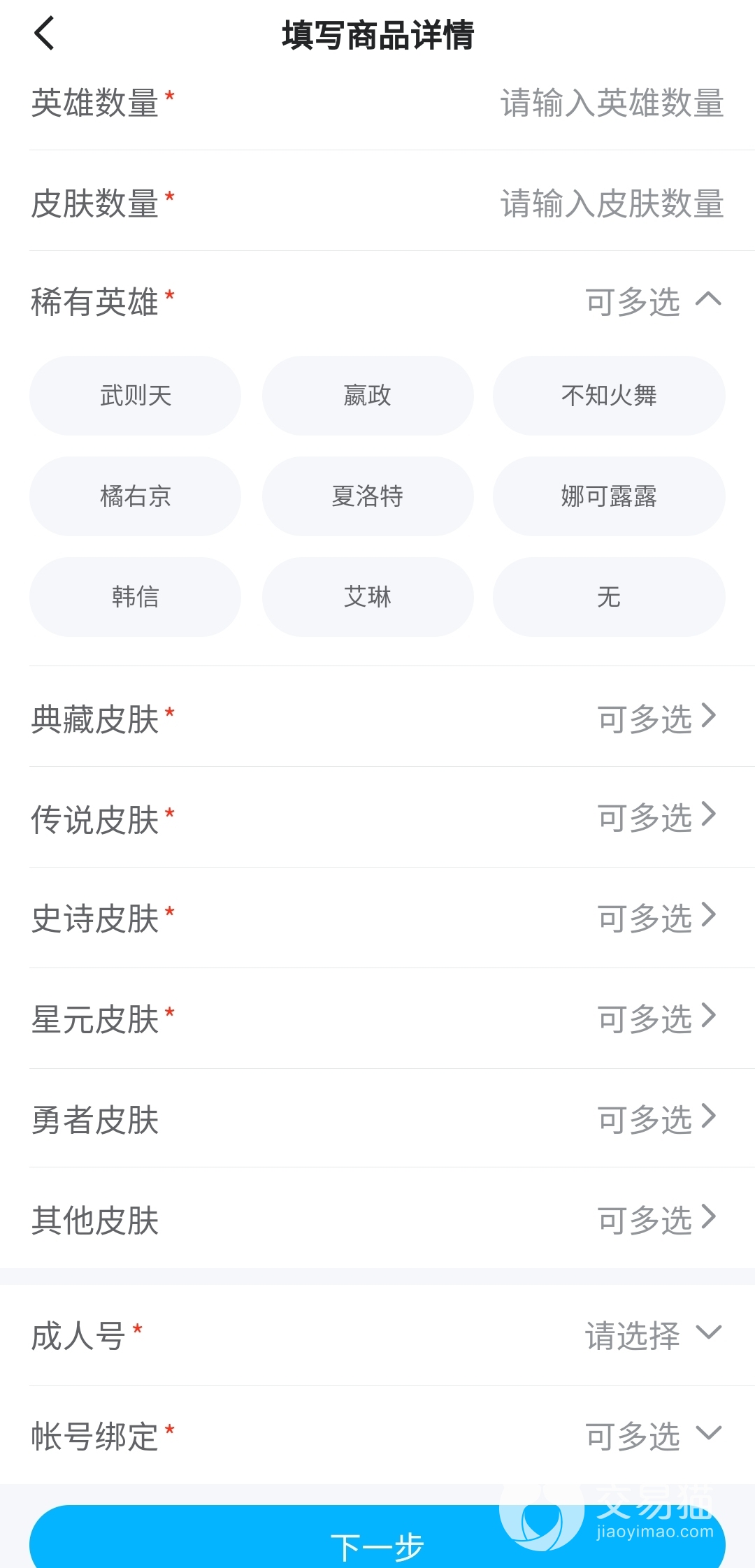This screenshot has height=1568, width=755.
Task: Tap the 皮肤数量 input field
Action: [x=611, y=203]
